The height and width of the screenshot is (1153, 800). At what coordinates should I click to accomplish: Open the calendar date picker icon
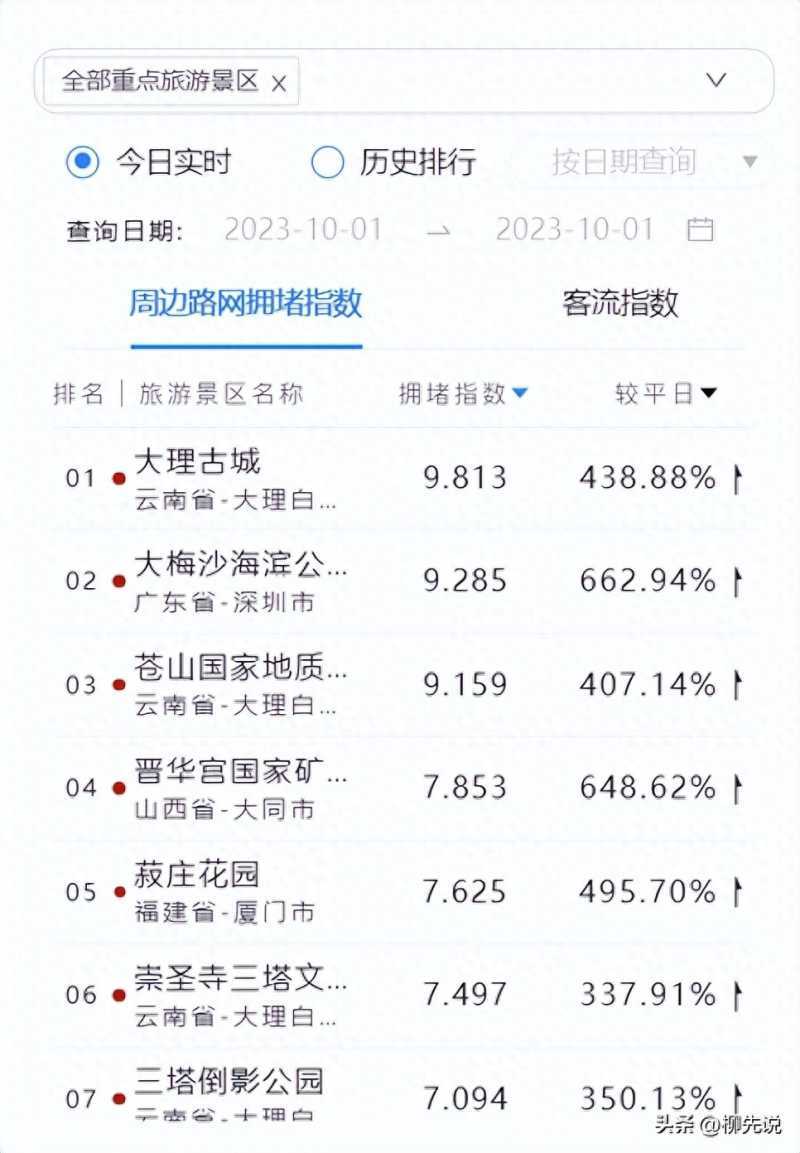coord(701,230)
